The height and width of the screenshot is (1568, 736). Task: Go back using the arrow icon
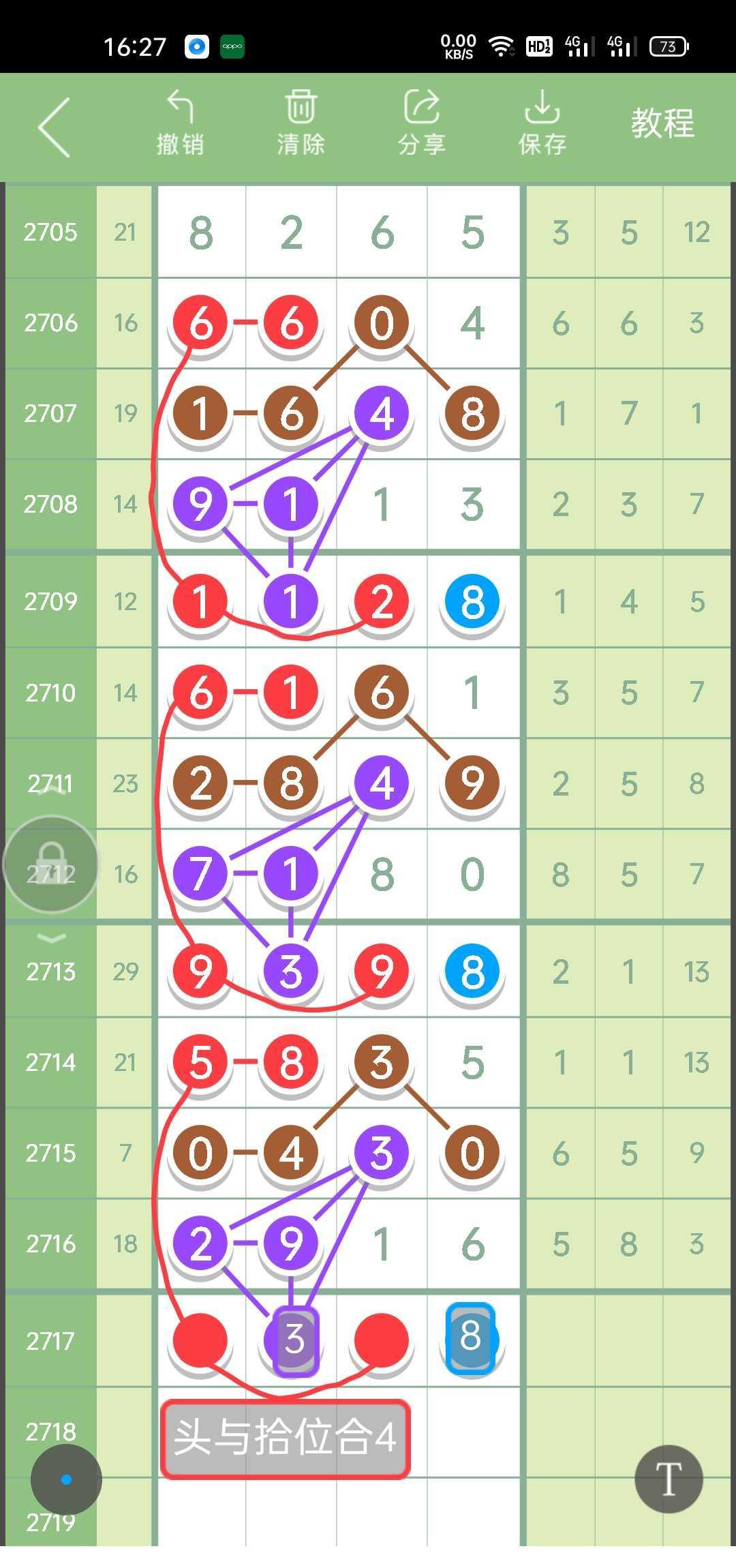click(x=55, y=127)
